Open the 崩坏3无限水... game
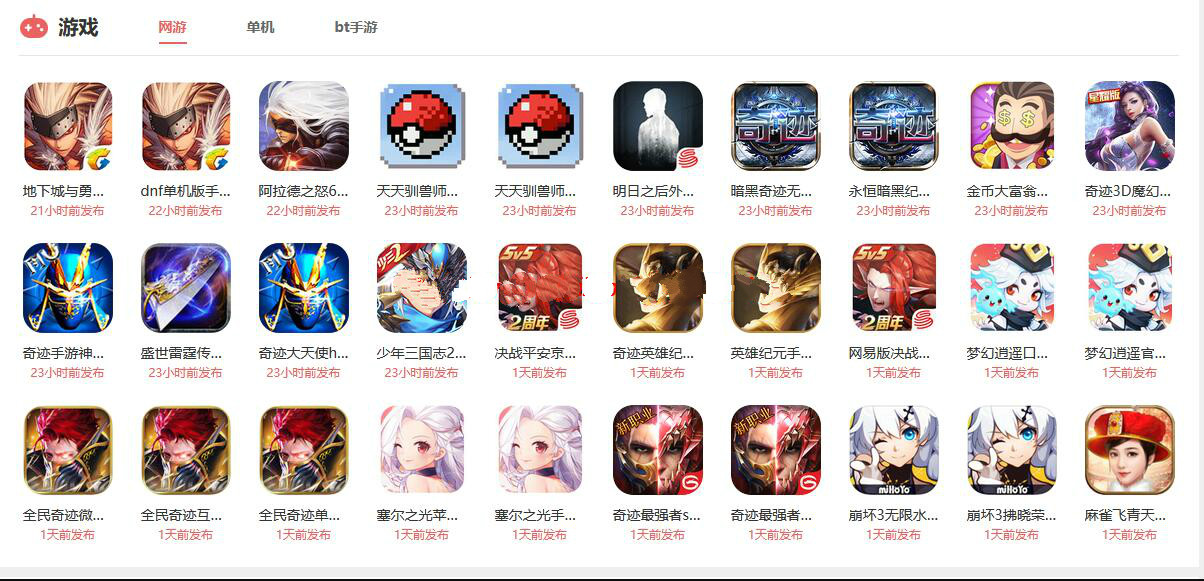Image resolution: width=1204 pixels, height=581 pixels. pyautogui.click(x=894, y=450)
